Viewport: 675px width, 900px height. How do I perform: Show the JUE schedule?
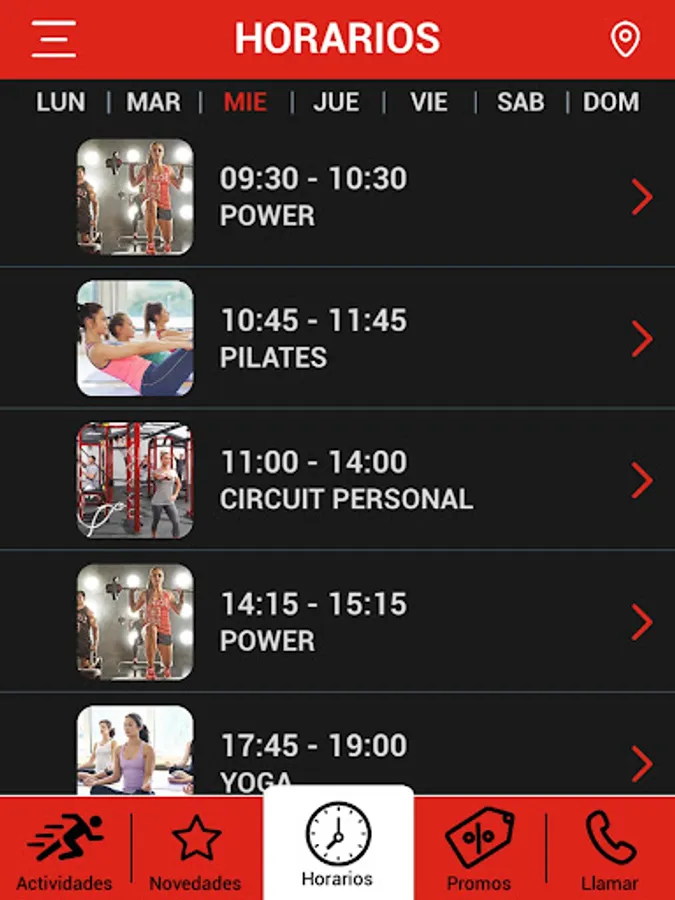(336, 102)
